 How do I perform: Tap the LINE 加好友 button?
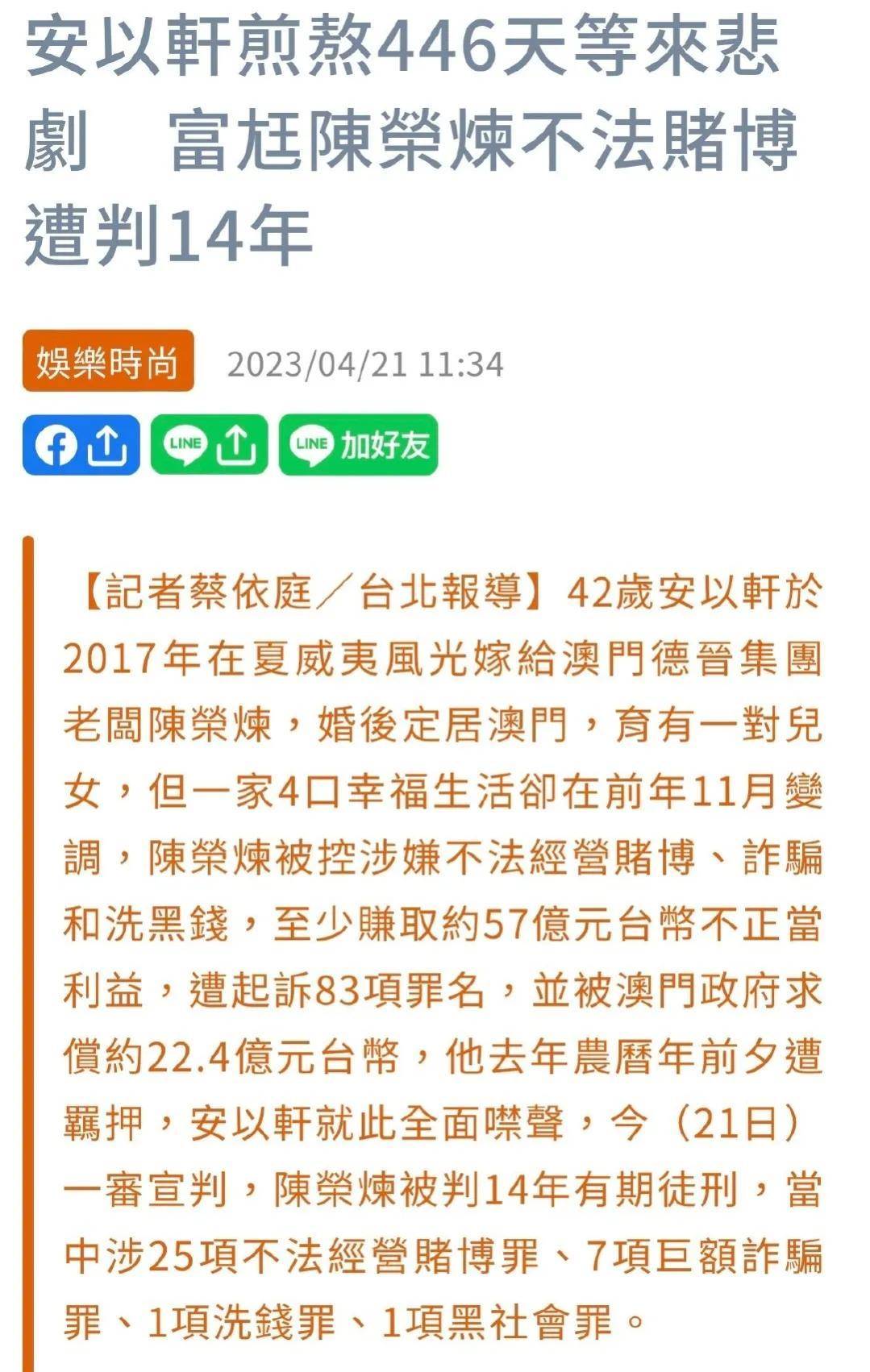point(358,445)
